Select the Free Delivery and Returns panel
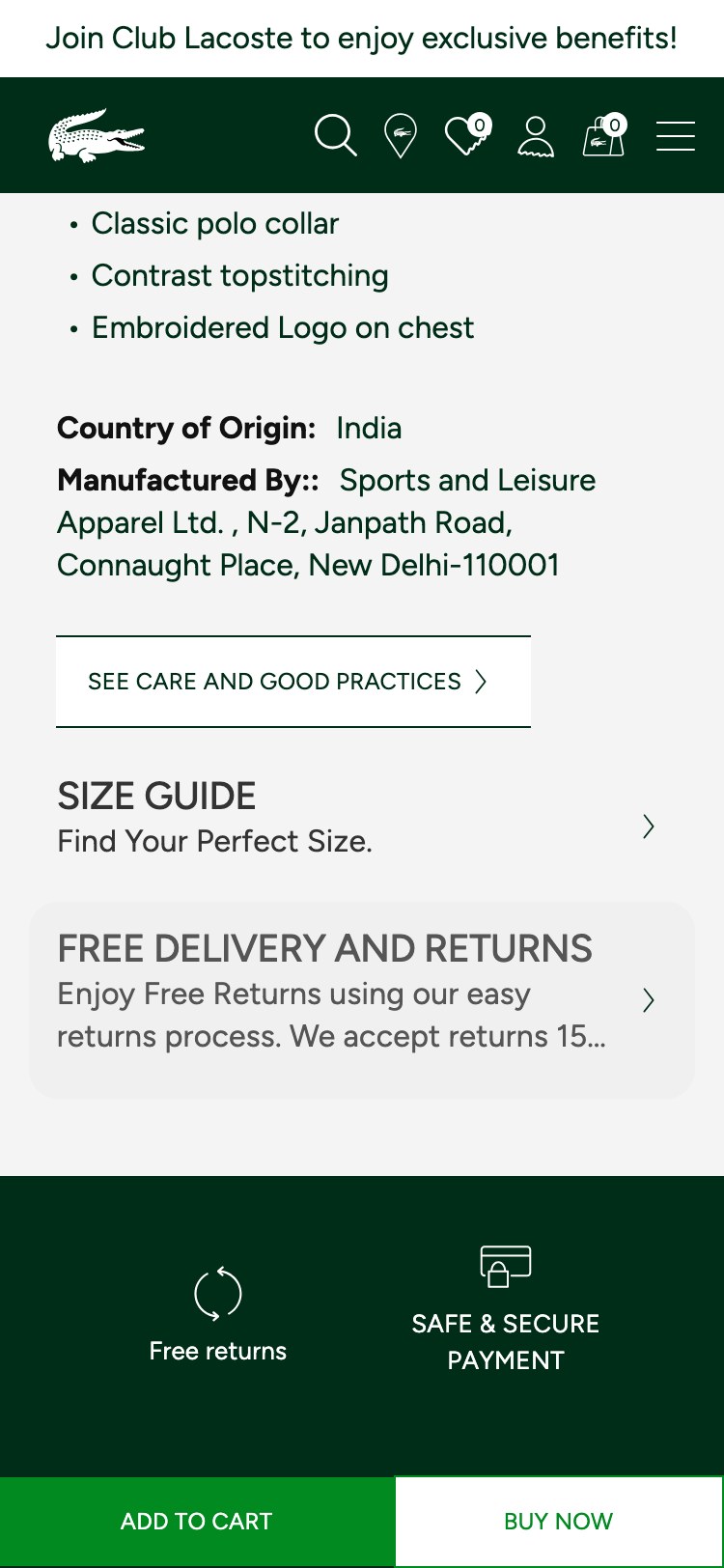Viewport: 724px width, 1568px height. pyautogui.click(x=362, y=999)
